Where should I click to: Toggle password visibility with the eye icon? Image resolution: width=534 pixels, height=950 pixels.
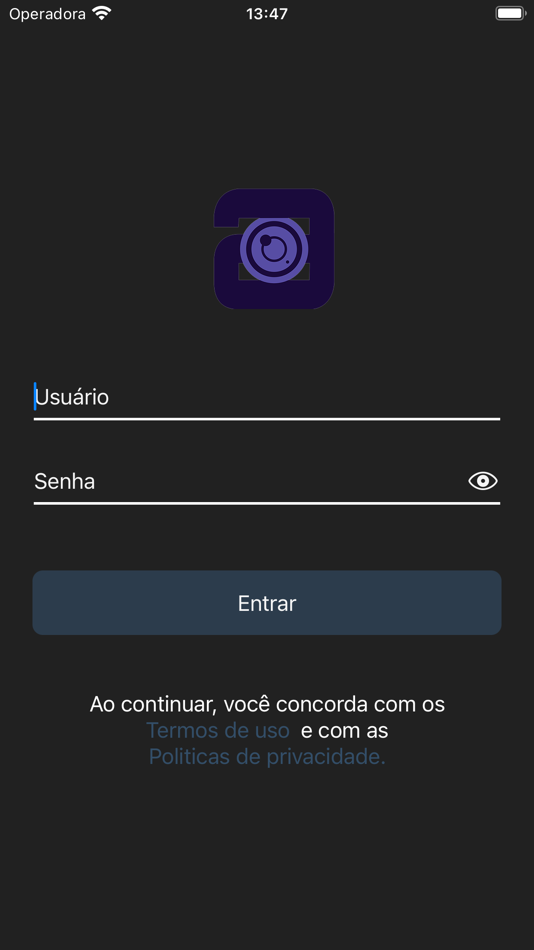[483, 481]
